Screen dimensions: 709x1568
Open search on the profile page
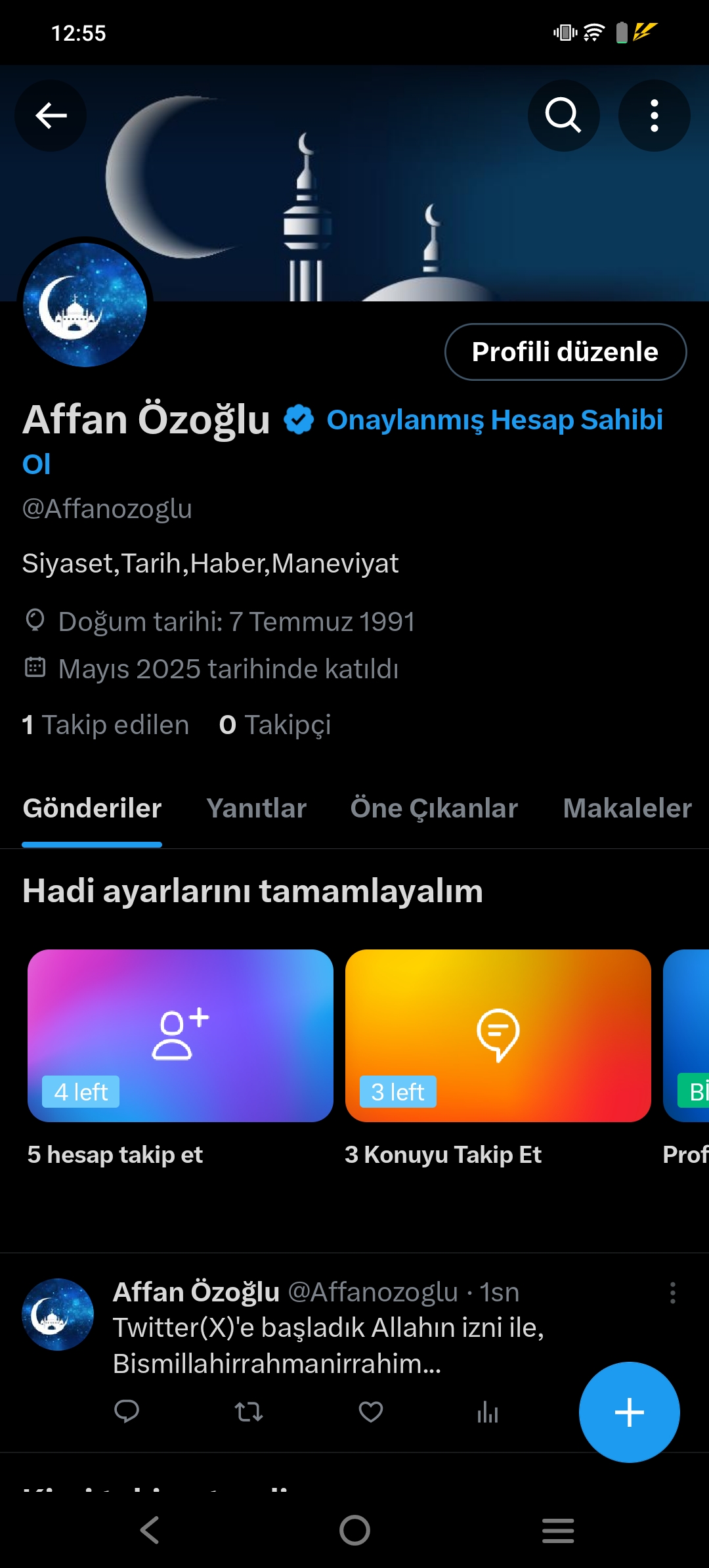tap(563, 116)
